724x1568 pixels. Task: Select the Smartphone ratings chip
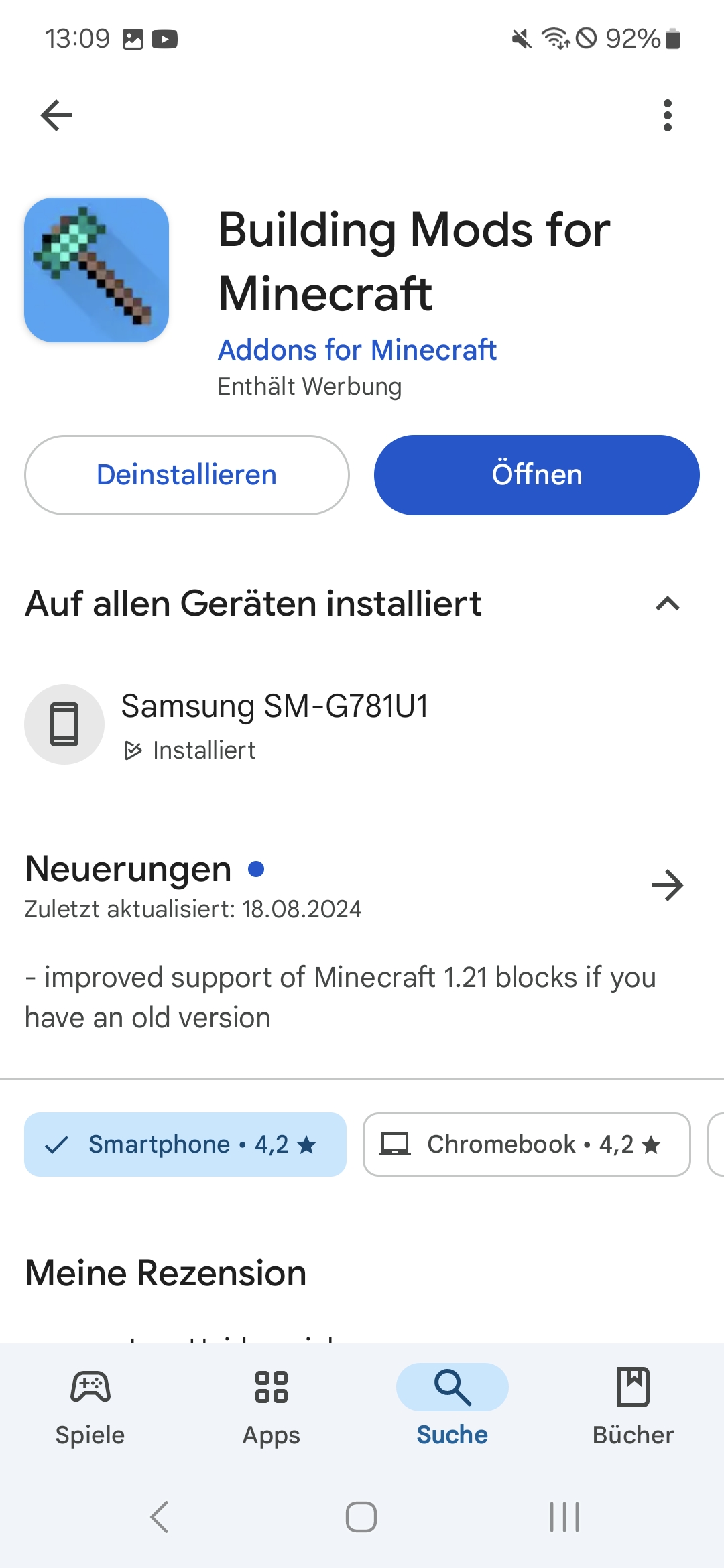click(185, 1145)
